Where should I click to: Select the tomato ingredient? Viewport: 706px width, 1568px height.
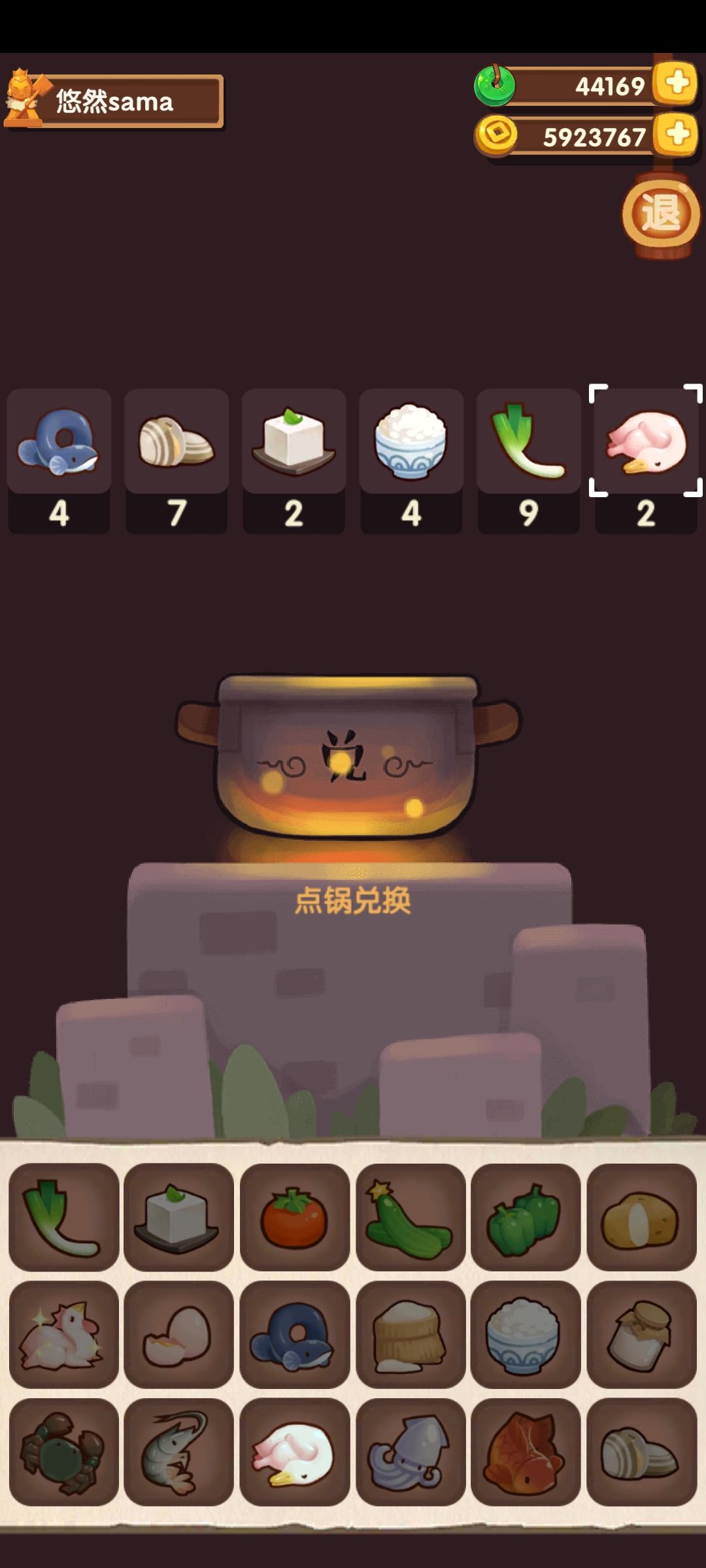click(295, 1217)
